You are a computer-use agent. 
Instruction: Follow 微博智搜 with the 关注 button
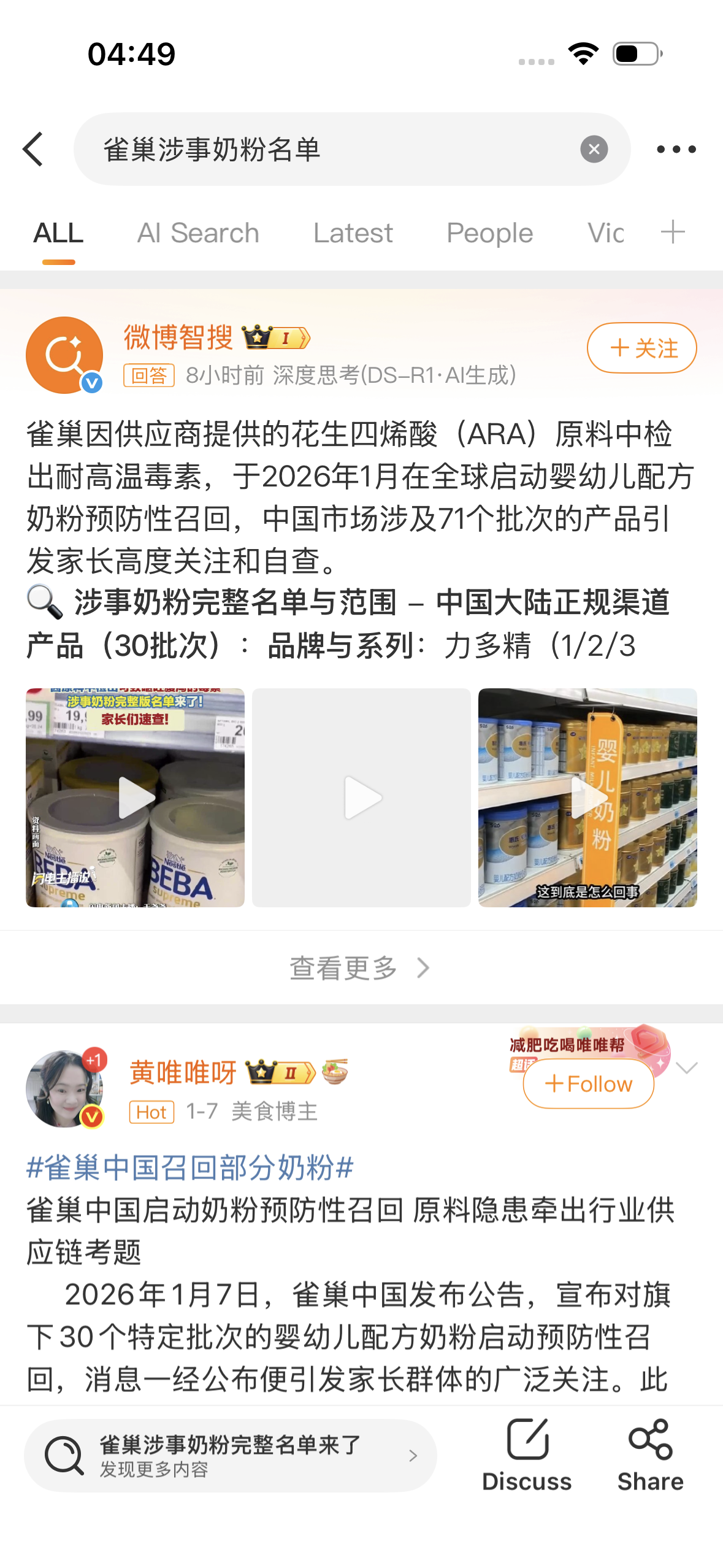[641, 348]
